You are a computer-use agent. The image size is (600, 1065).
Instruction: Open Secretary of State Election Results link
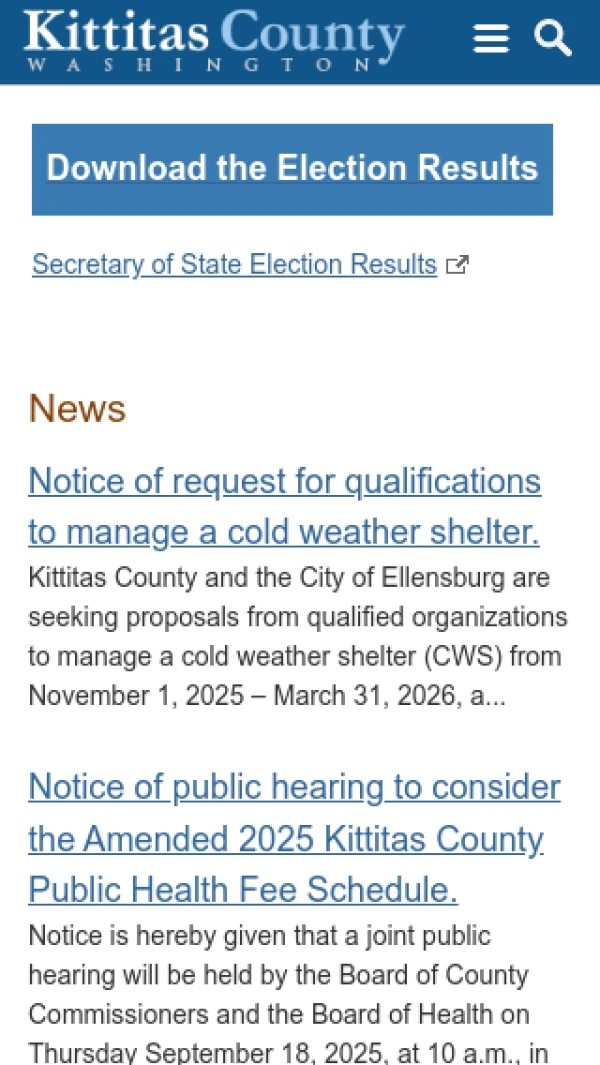pos(235,265)
